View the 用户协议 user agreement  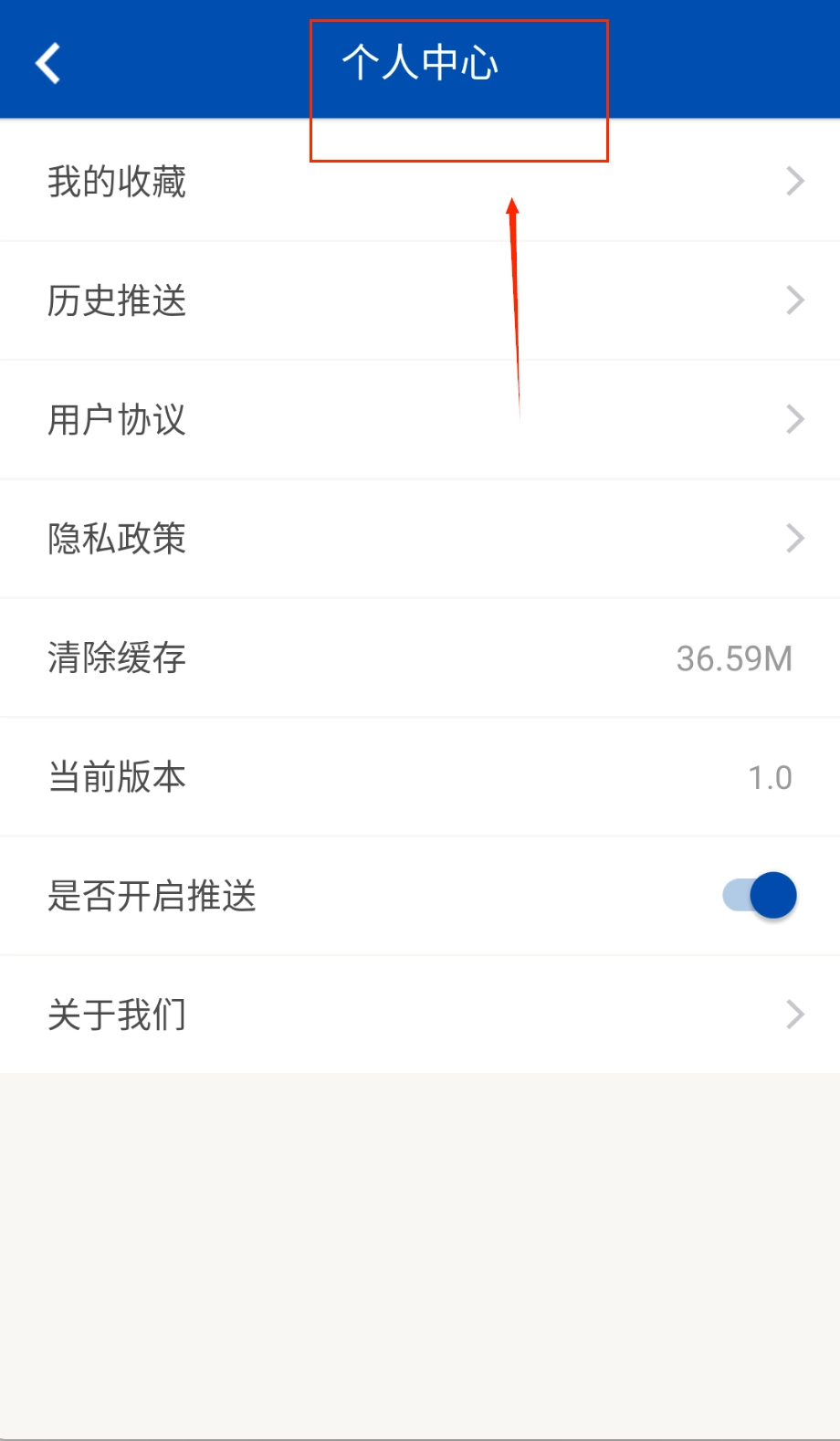pyautogui.click(x=117, y=420)
